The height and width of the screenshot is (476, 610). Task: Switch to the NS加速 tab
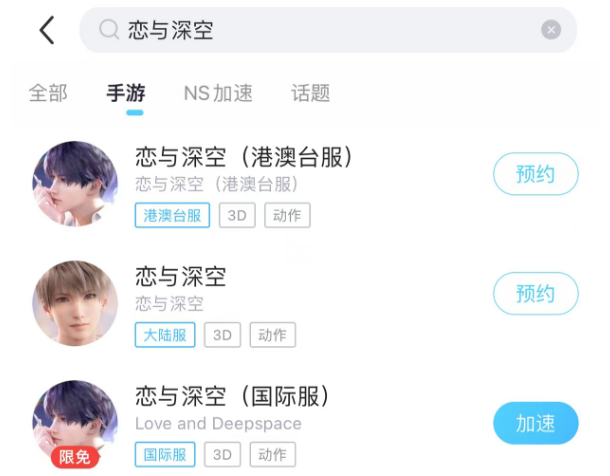tap(218, 93)
